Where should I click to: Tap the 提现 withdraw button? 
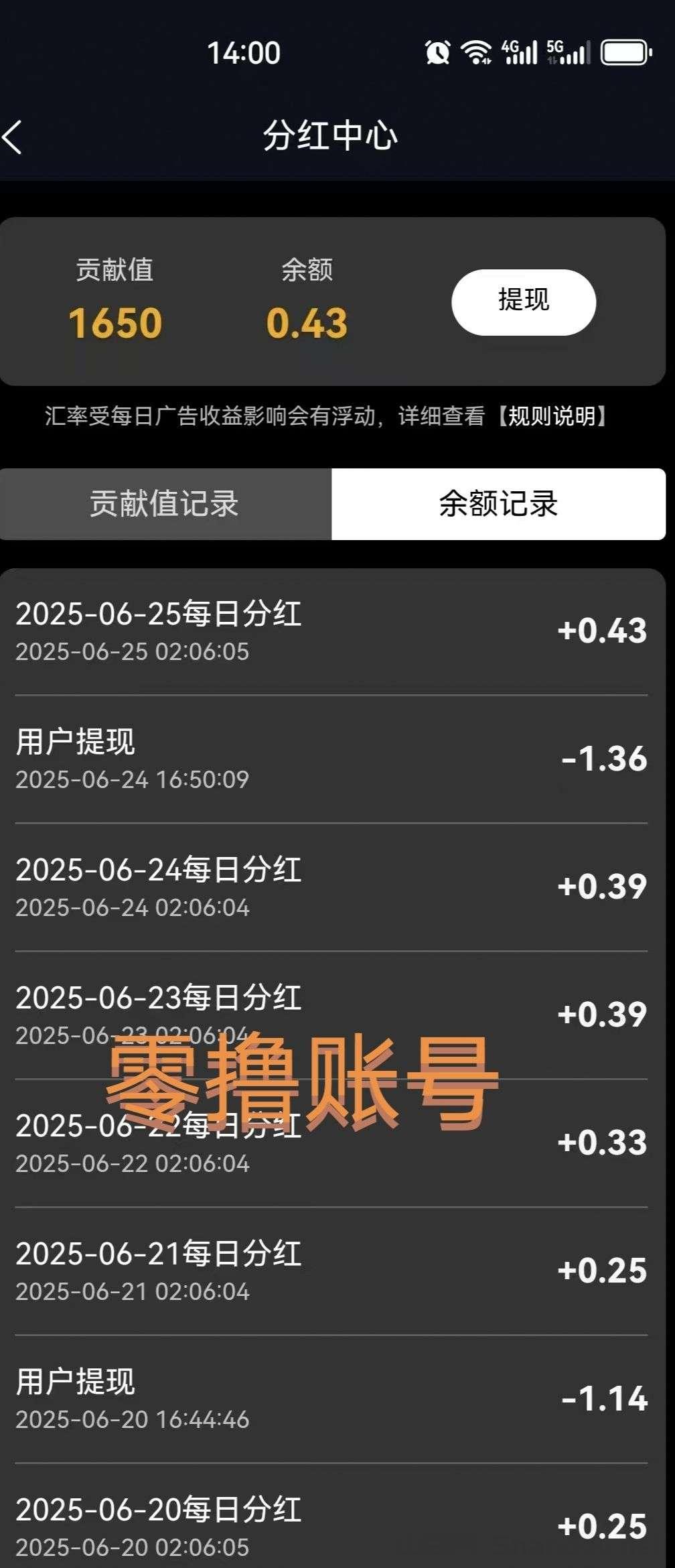pyautogui.click(x=524, y=302)
